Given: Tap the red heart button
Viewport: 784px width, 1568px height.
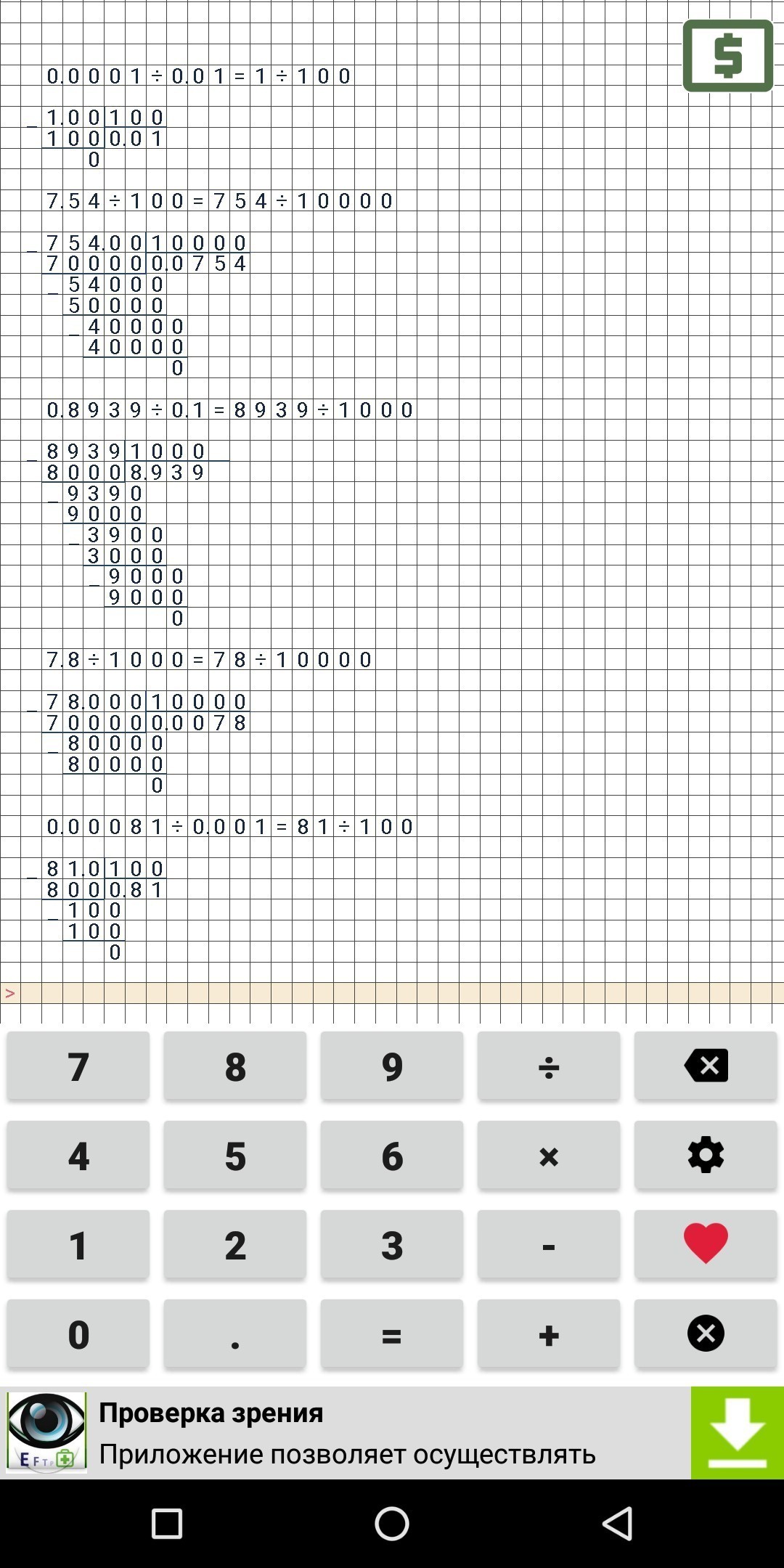Looking at the screenshot, I should click(706, 1245).
